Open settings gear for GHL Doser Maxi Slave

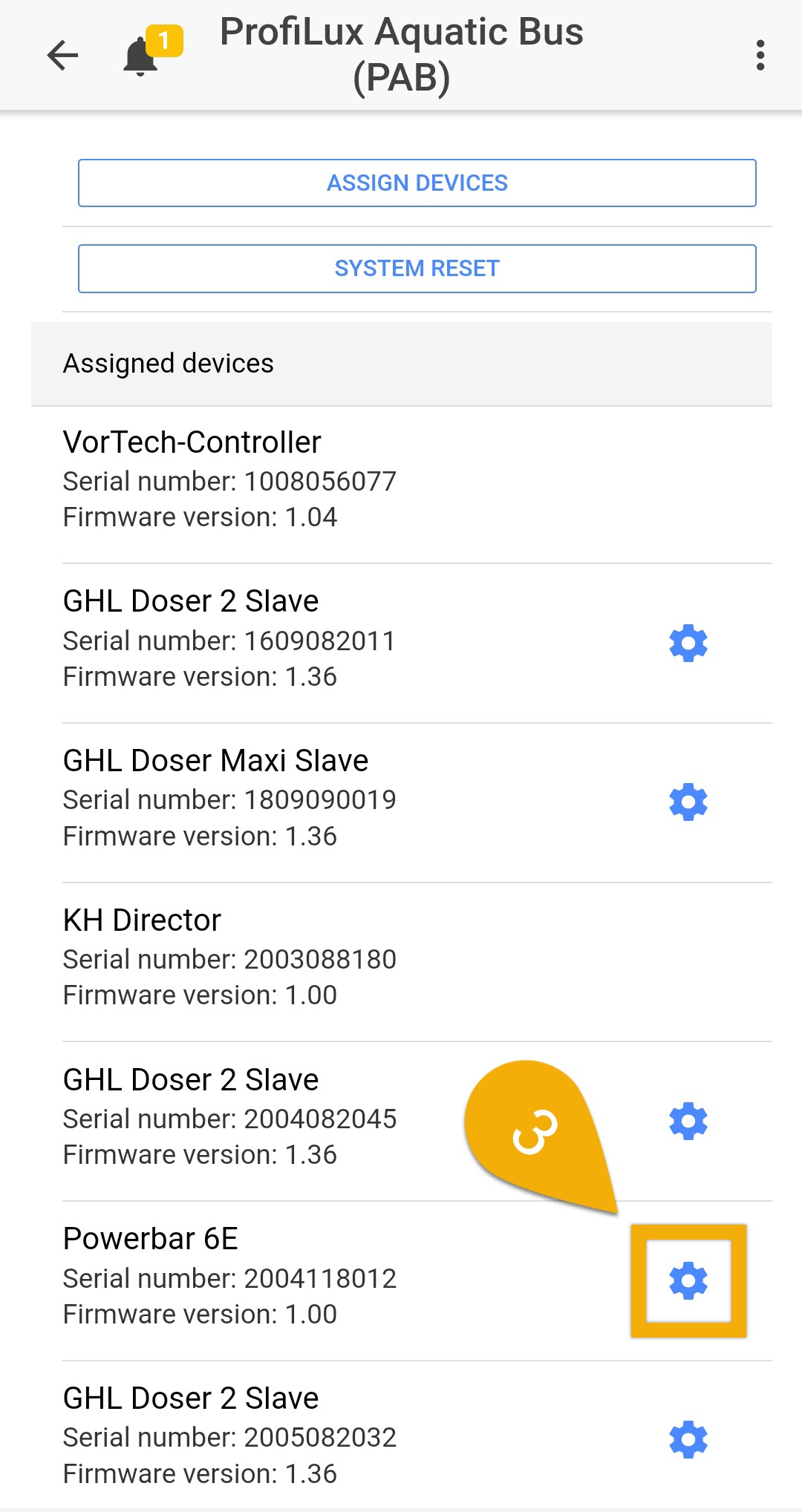(x=688, y=802)
